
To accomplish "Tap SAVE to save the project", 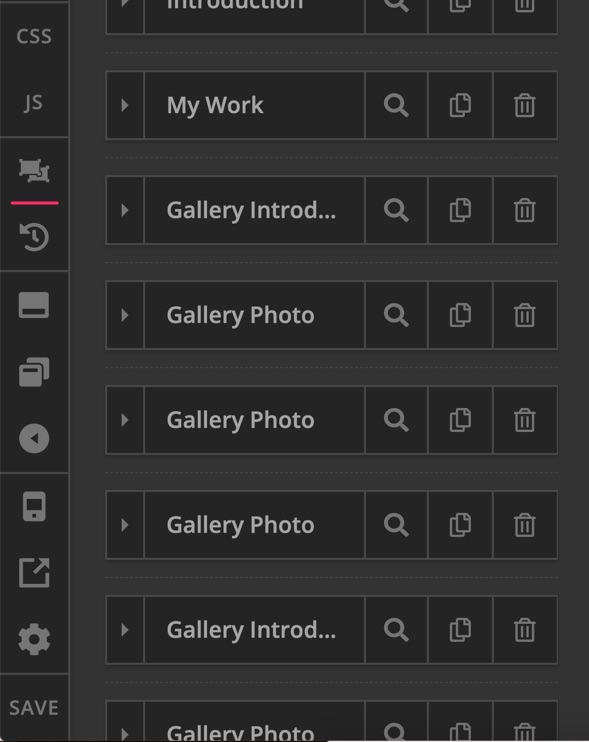I will (34, 708).
